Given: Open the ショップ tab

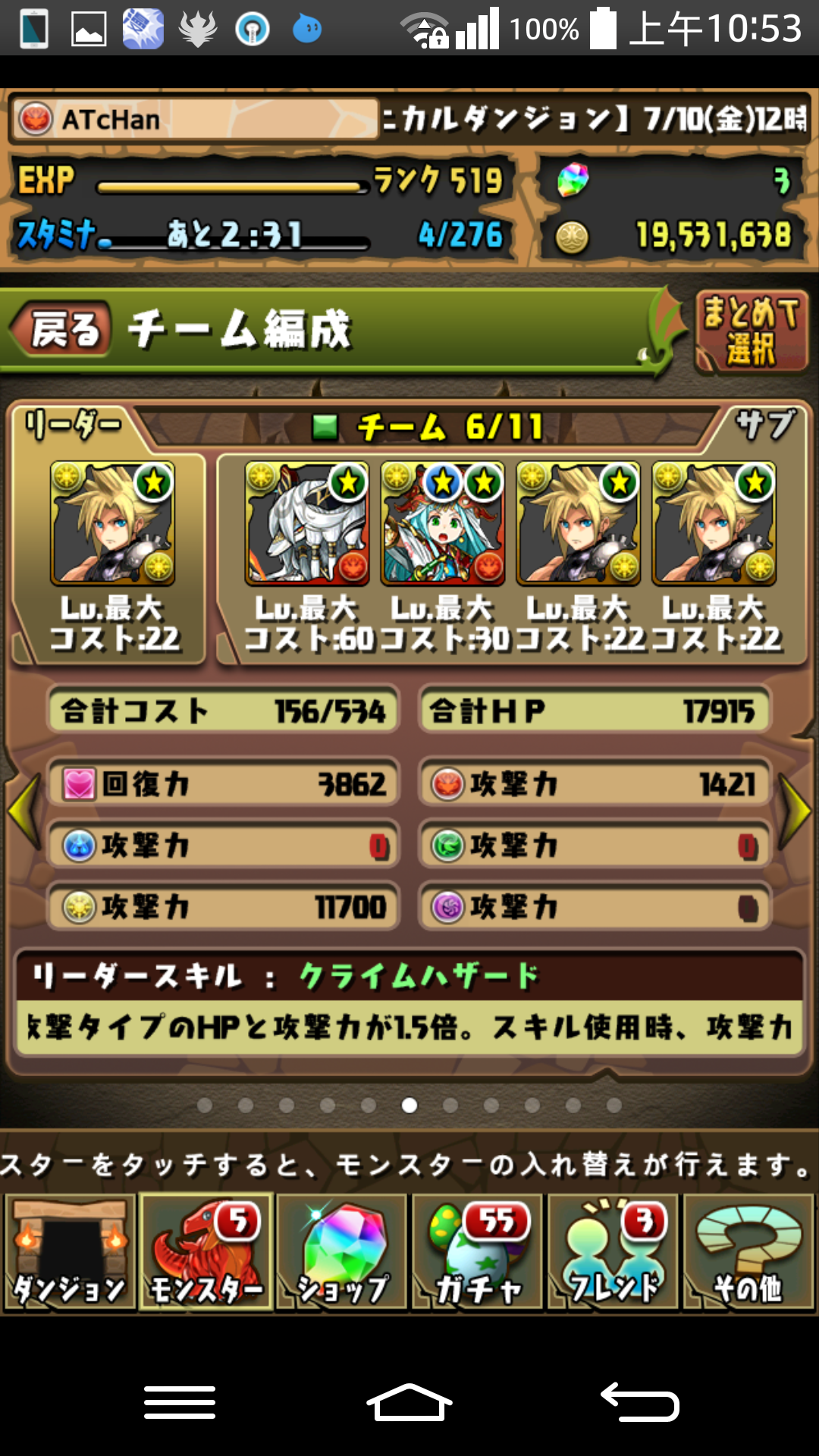Looking at the screenshot, I should (x=342, y=1253).
